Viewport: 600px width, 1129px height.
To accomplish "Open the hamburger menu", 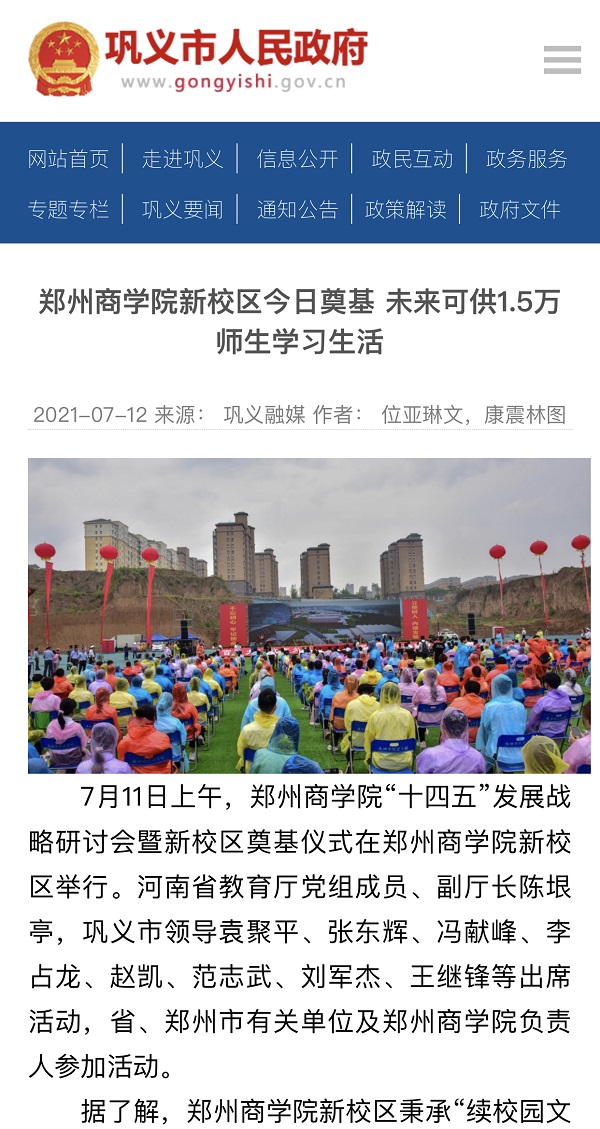I will point(562,60).
